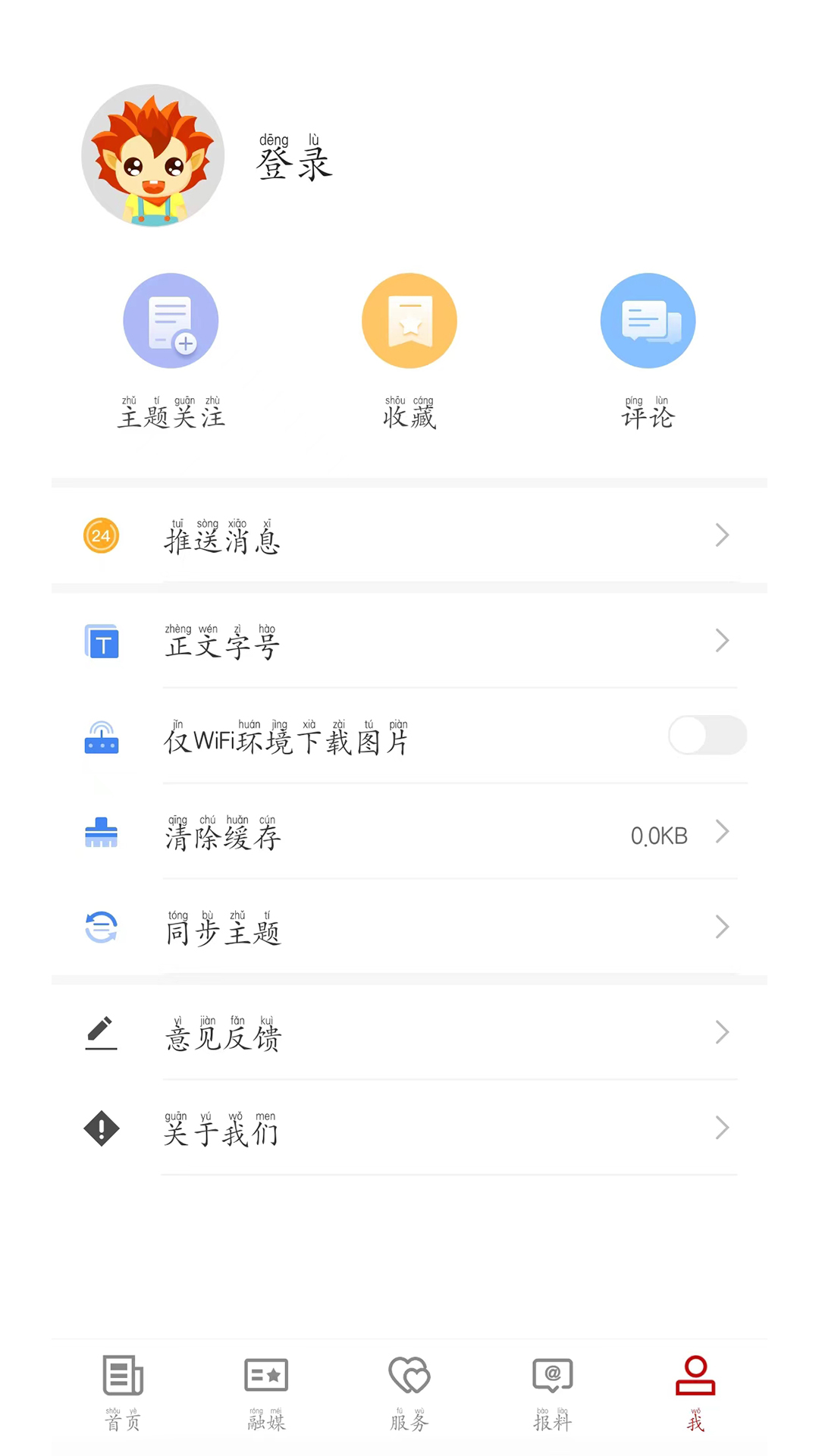Enable 仅WiFi环境下载图片 switch
819x1456 pixels.
click(x=707, y=736)
